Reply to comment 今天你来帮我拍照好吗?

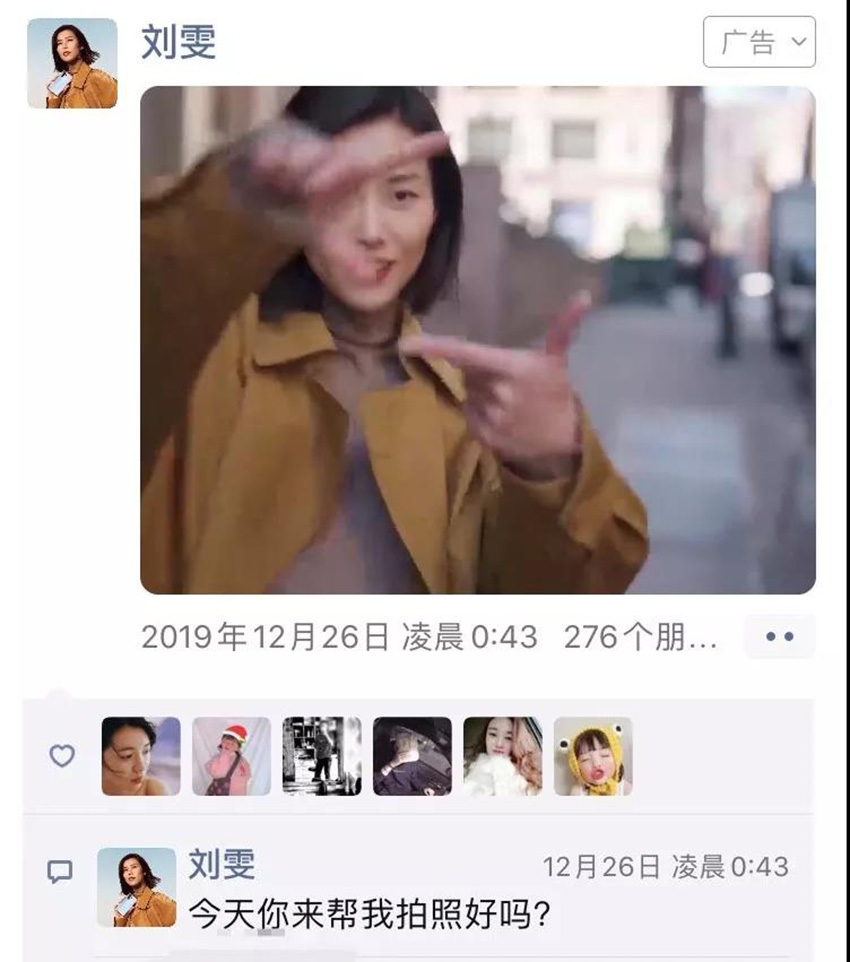370,914
